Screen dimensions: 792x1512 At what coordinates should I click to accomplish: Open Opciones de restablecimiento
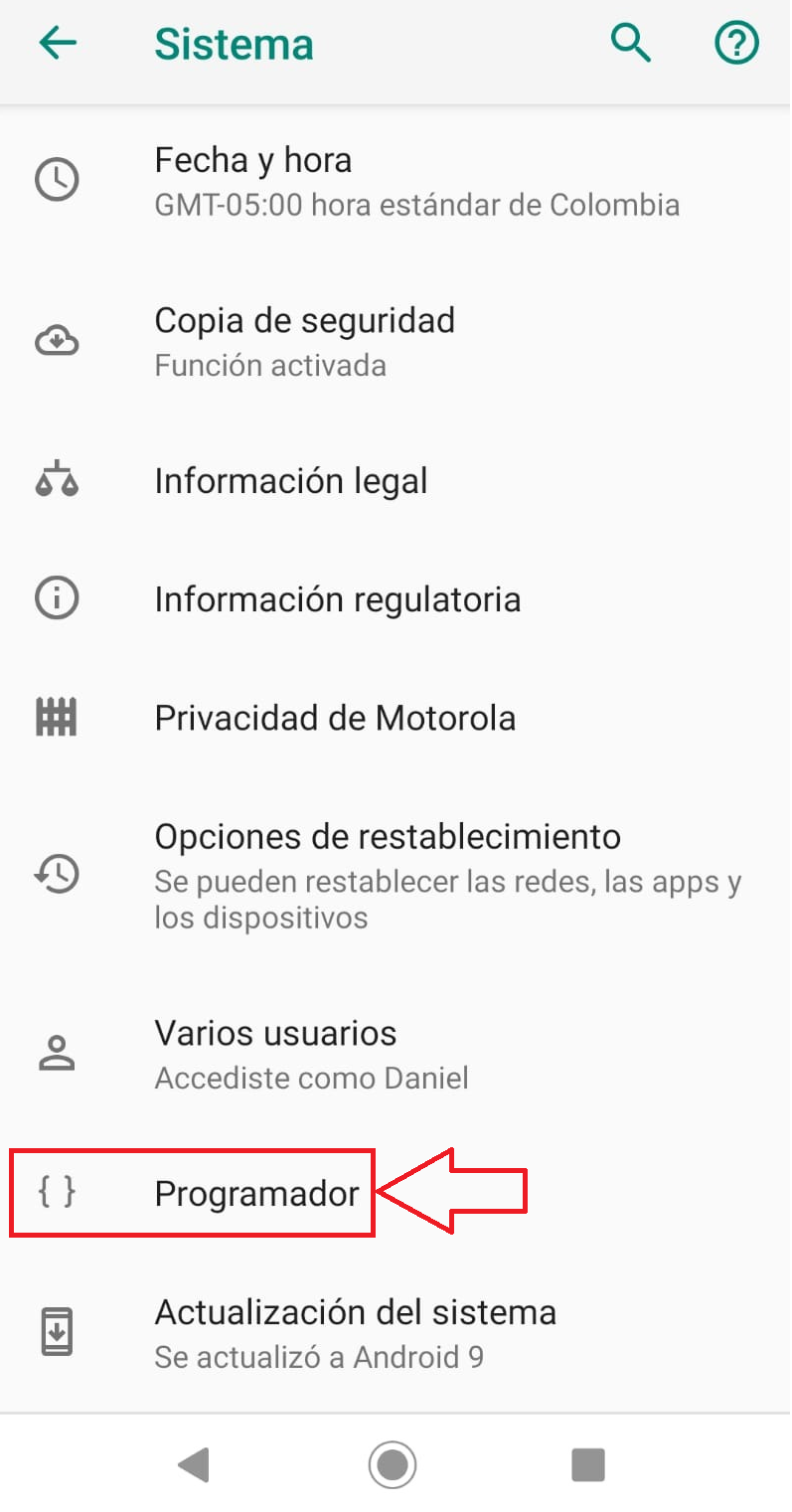(396, 874)
